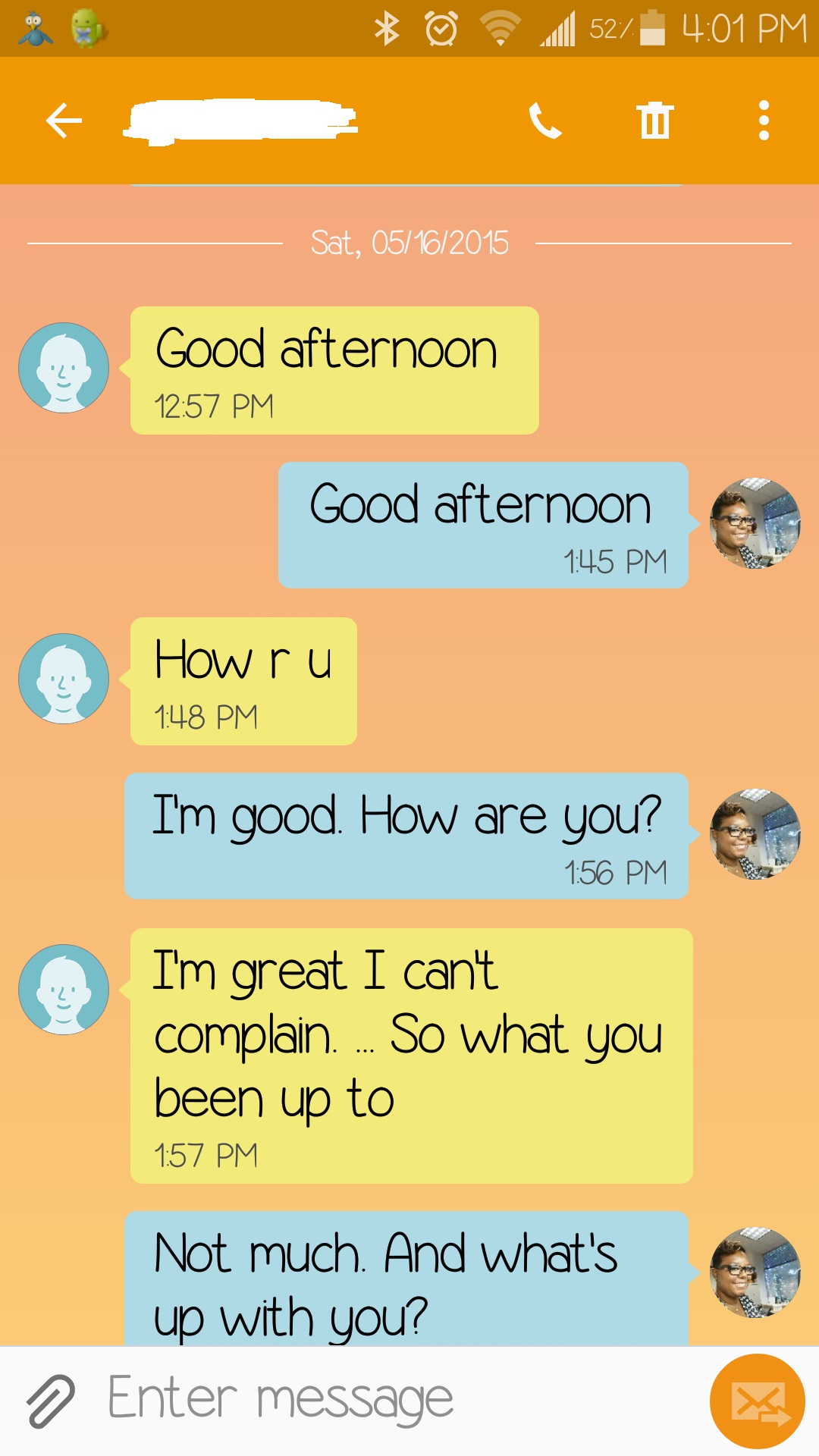Go back to the conversation list
The height and width of the screenshot is (1456, 819).
[64, 121]
